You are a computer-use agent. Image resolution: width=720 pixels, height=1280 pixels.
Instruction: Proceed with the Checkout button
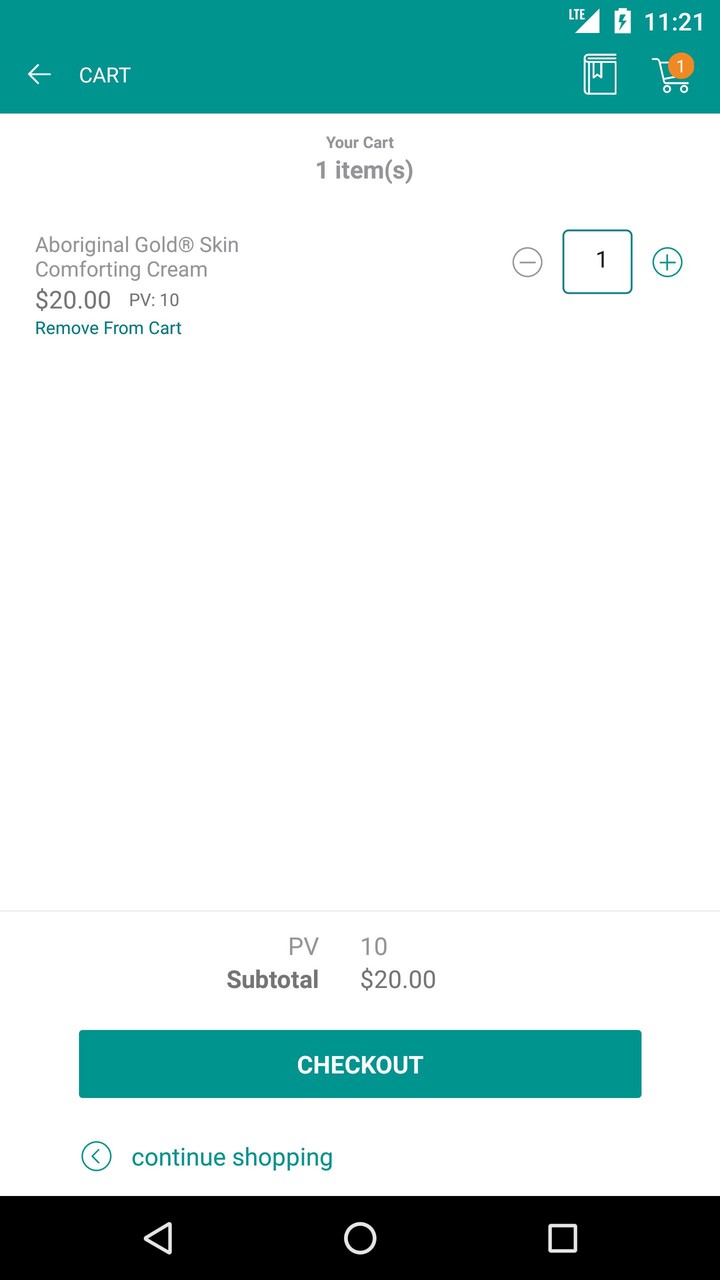coord(360,1064)
